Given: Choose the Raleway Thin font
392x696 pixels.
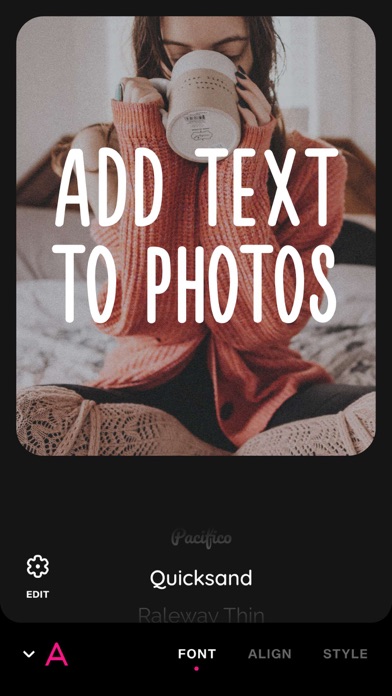Looking at the screenshot, I should click(201, 615).
